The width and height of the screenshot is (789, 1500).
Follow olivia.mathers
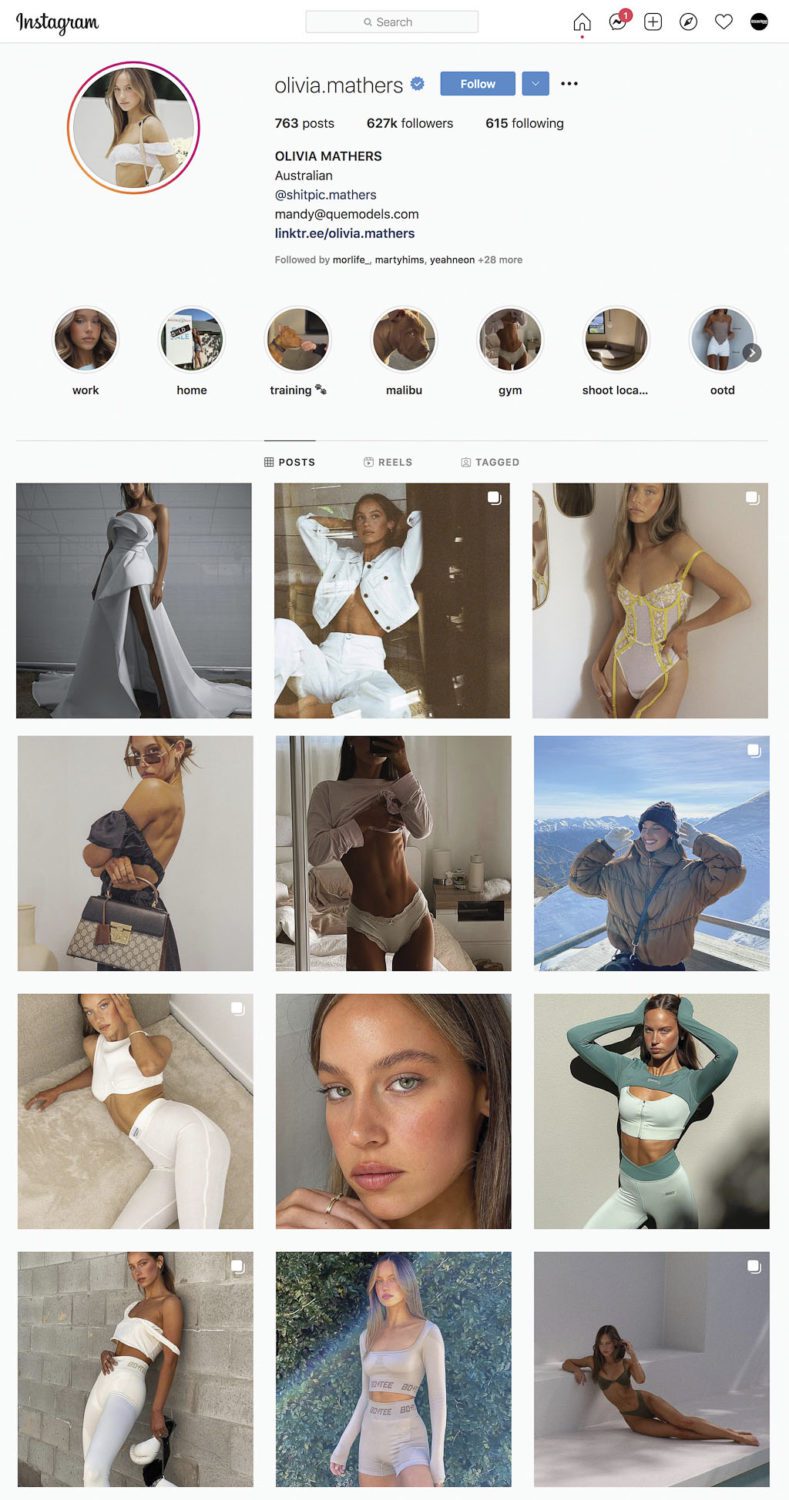(478, 84)
